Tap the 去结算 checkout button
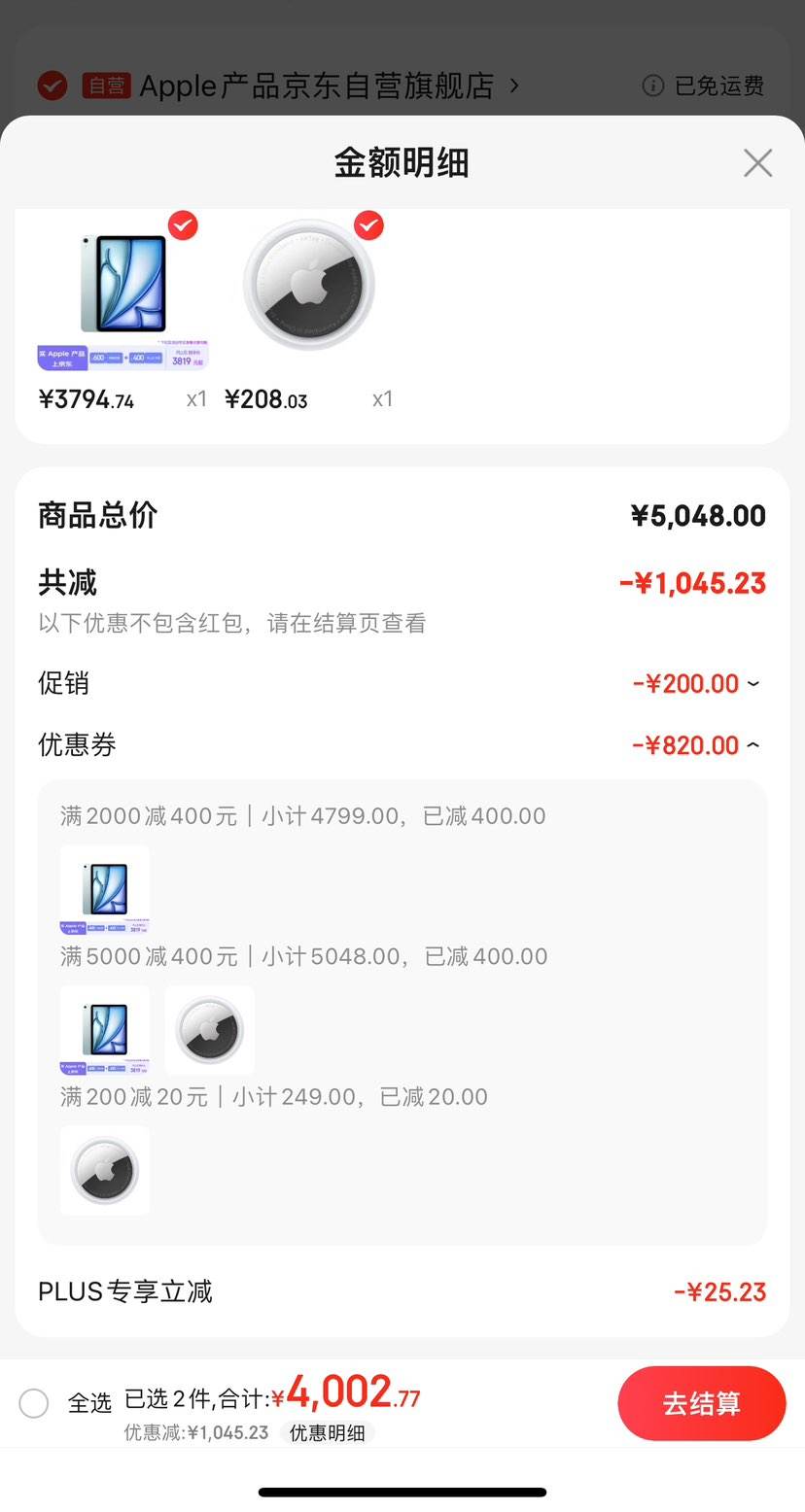The image size is (805, 1512). [x=702, y=1403]
